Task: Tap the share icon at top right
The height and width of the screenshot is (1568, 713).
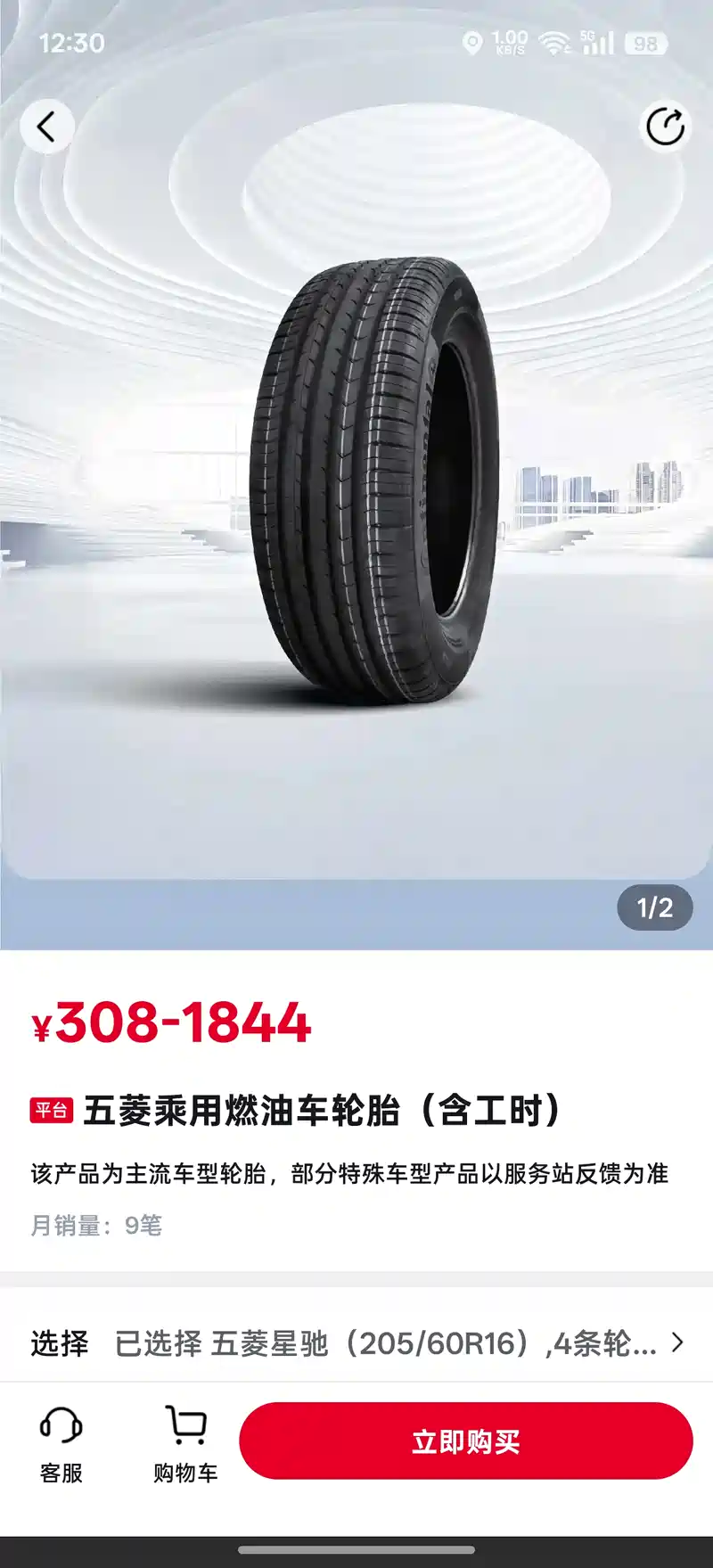Action: pyautogui.click(x=665, y=127)
